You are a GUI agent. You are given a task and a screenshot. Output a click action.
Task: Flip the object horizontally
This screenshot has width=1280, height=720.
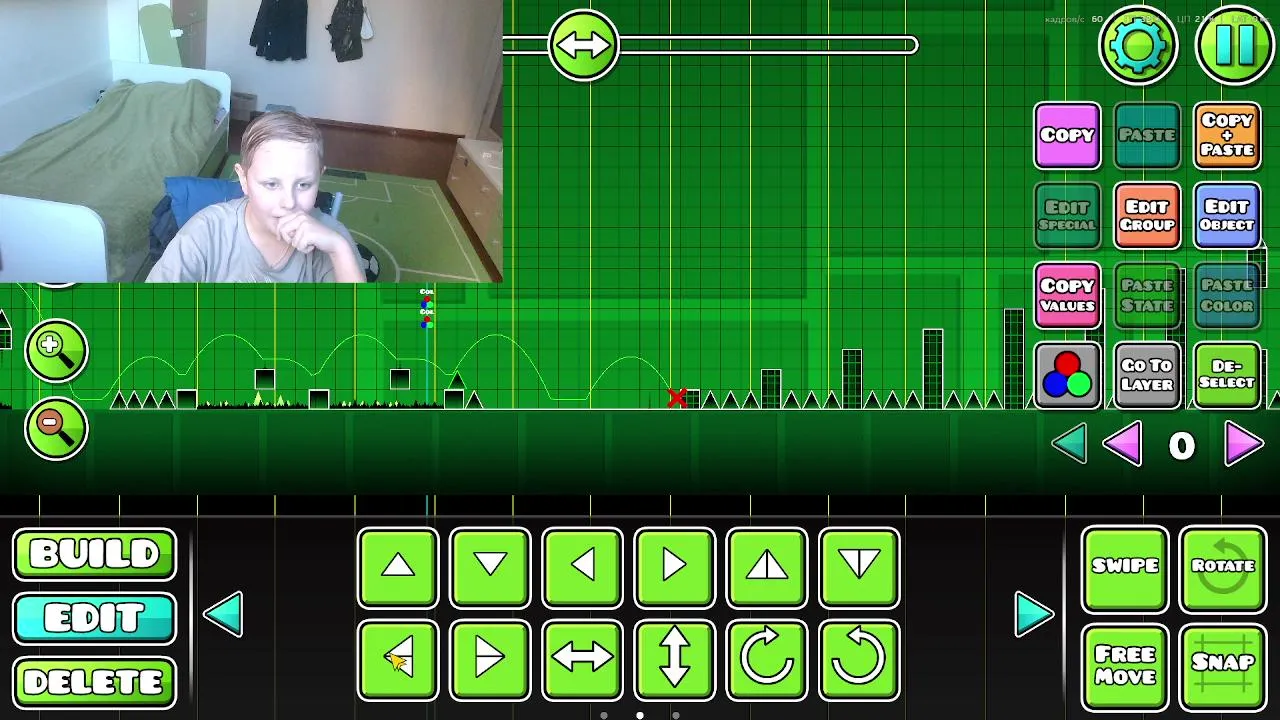[x=582, y=659]
